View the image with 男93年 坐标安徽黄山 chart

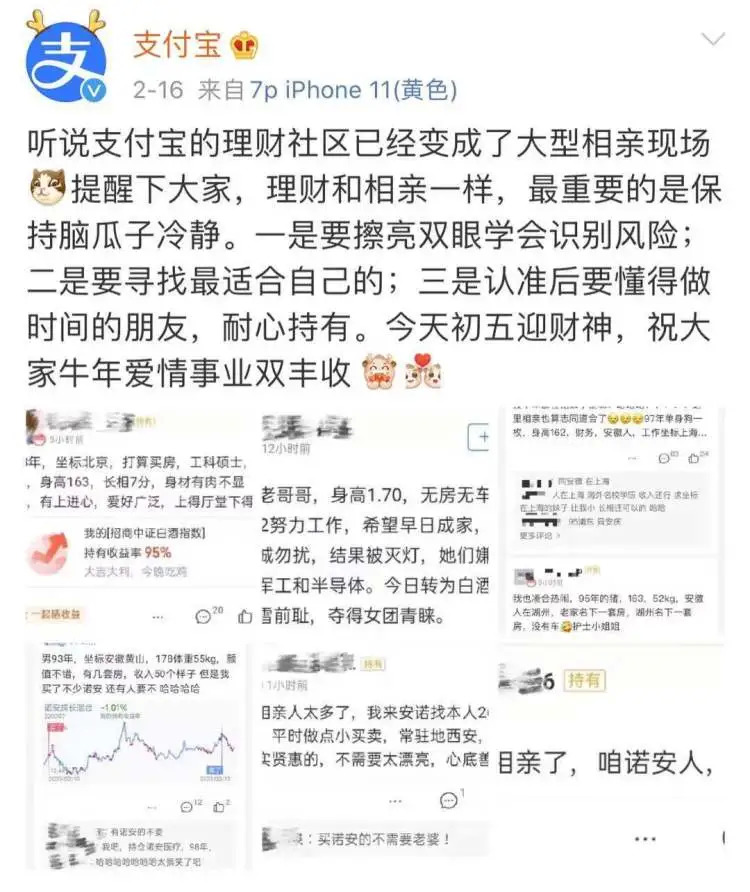click(x=139, y=755)
